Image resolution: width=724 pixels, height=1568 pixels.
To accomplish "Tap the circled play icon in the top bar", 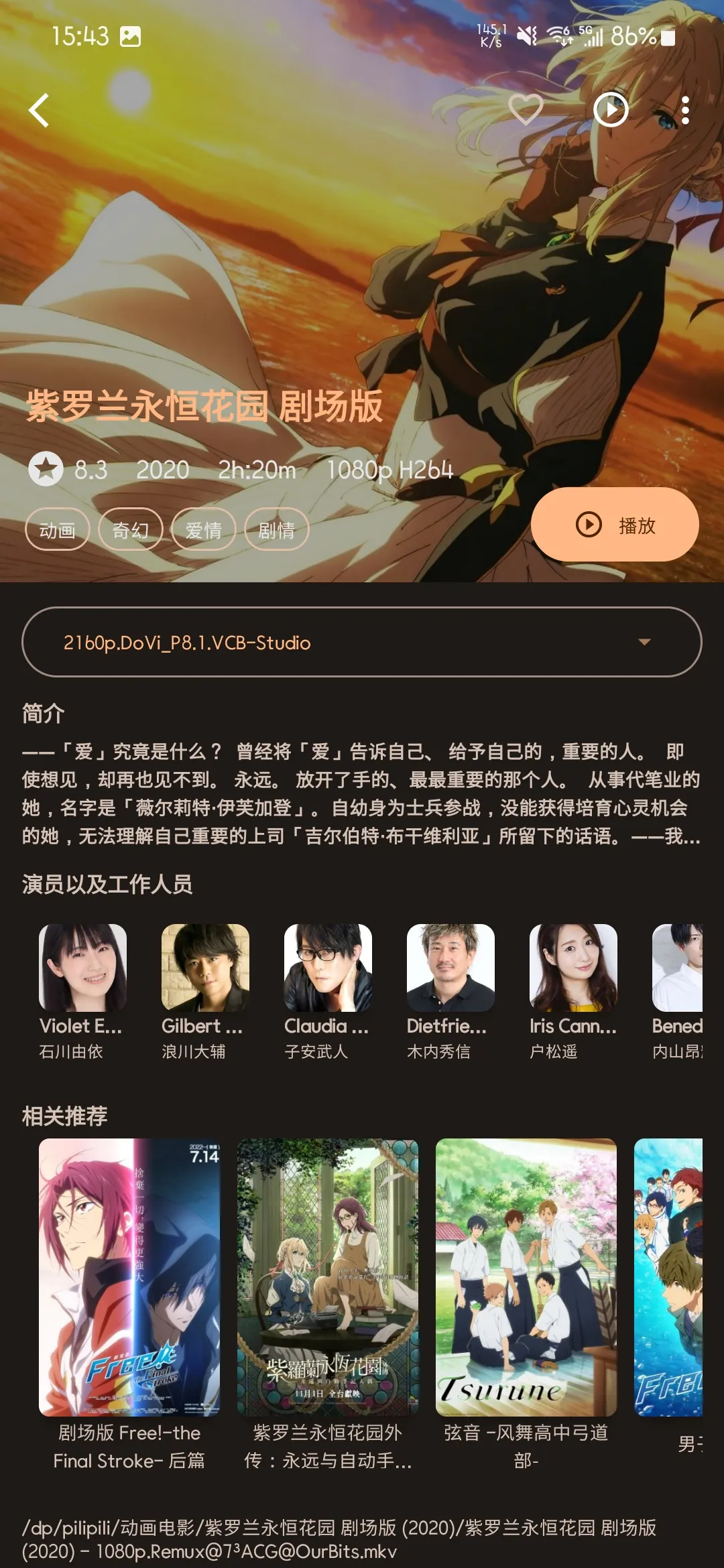I will pos(611,110).
